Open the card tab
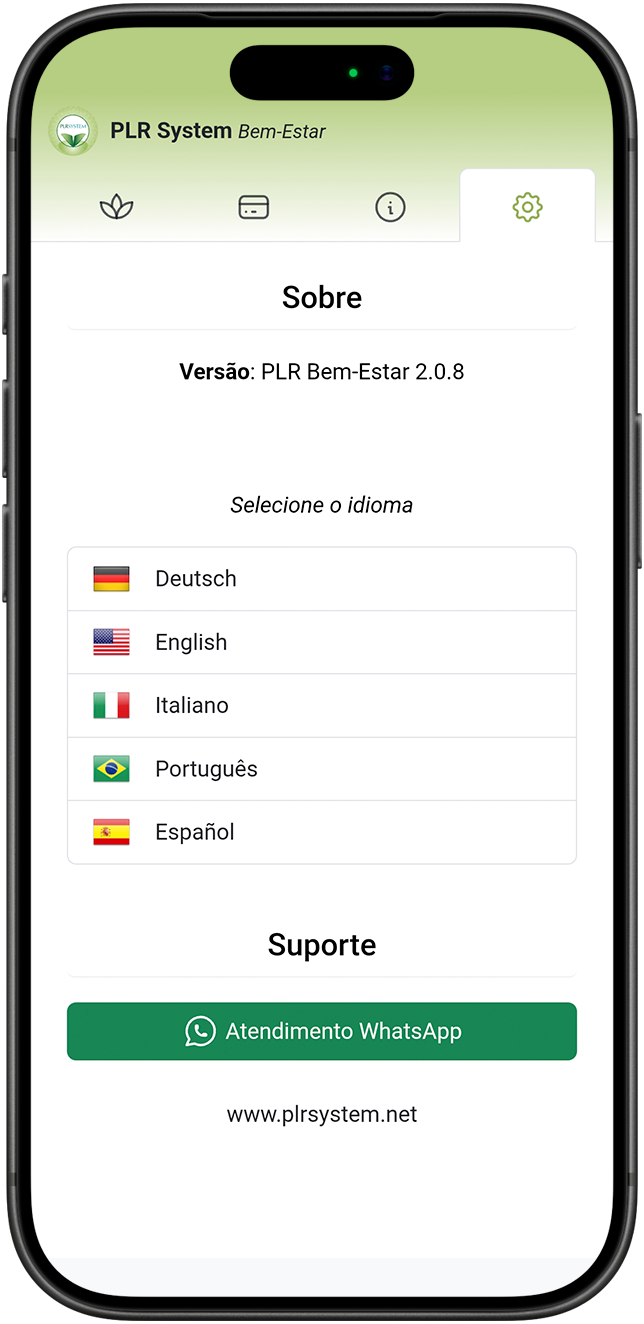The image size is (644, 1324). pyautogui.click(x=254, y=207)
